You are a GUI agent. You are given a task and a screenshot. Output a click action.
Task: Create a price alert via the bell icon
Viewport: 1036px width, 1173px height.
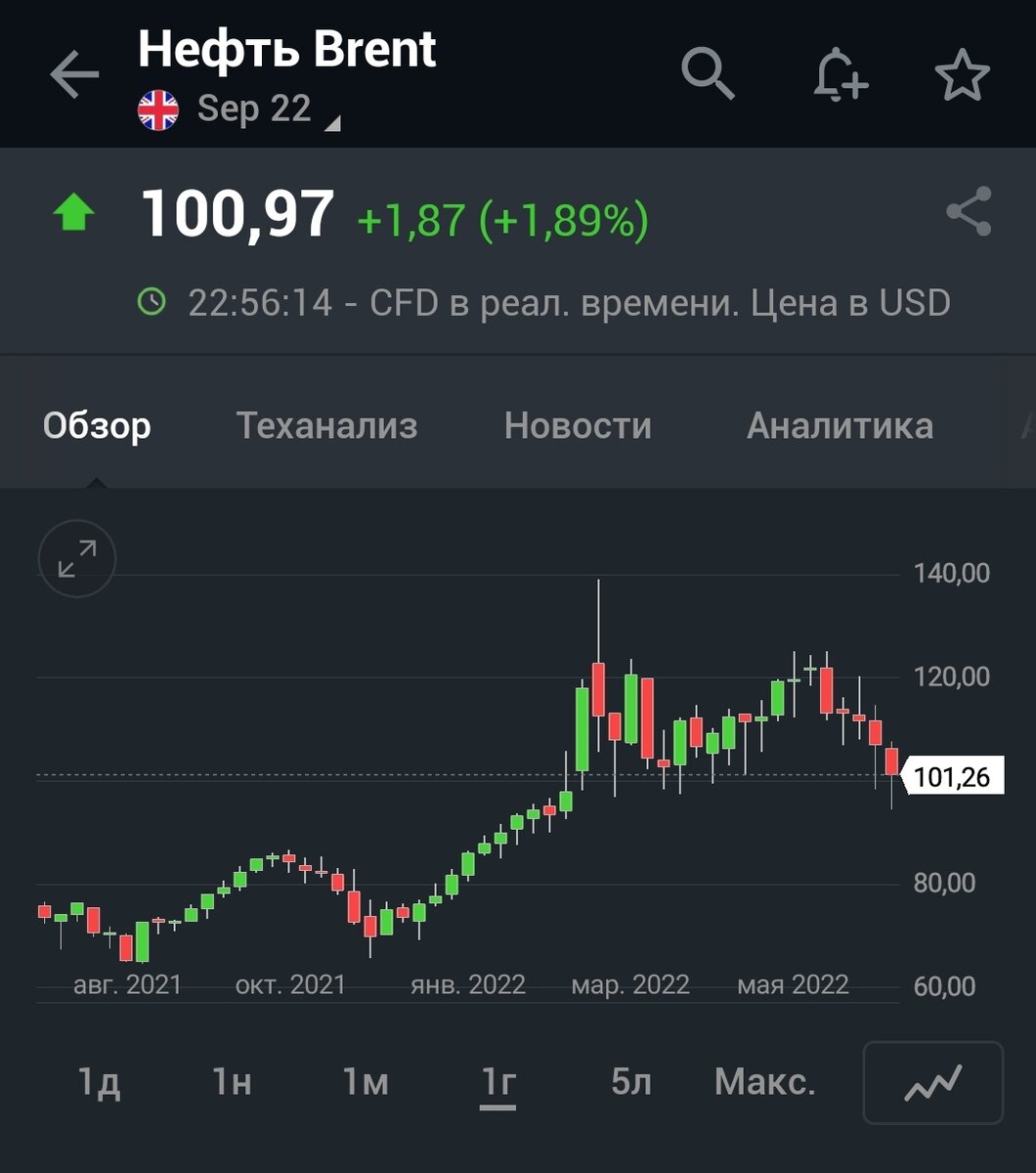(x=841, y=73)
